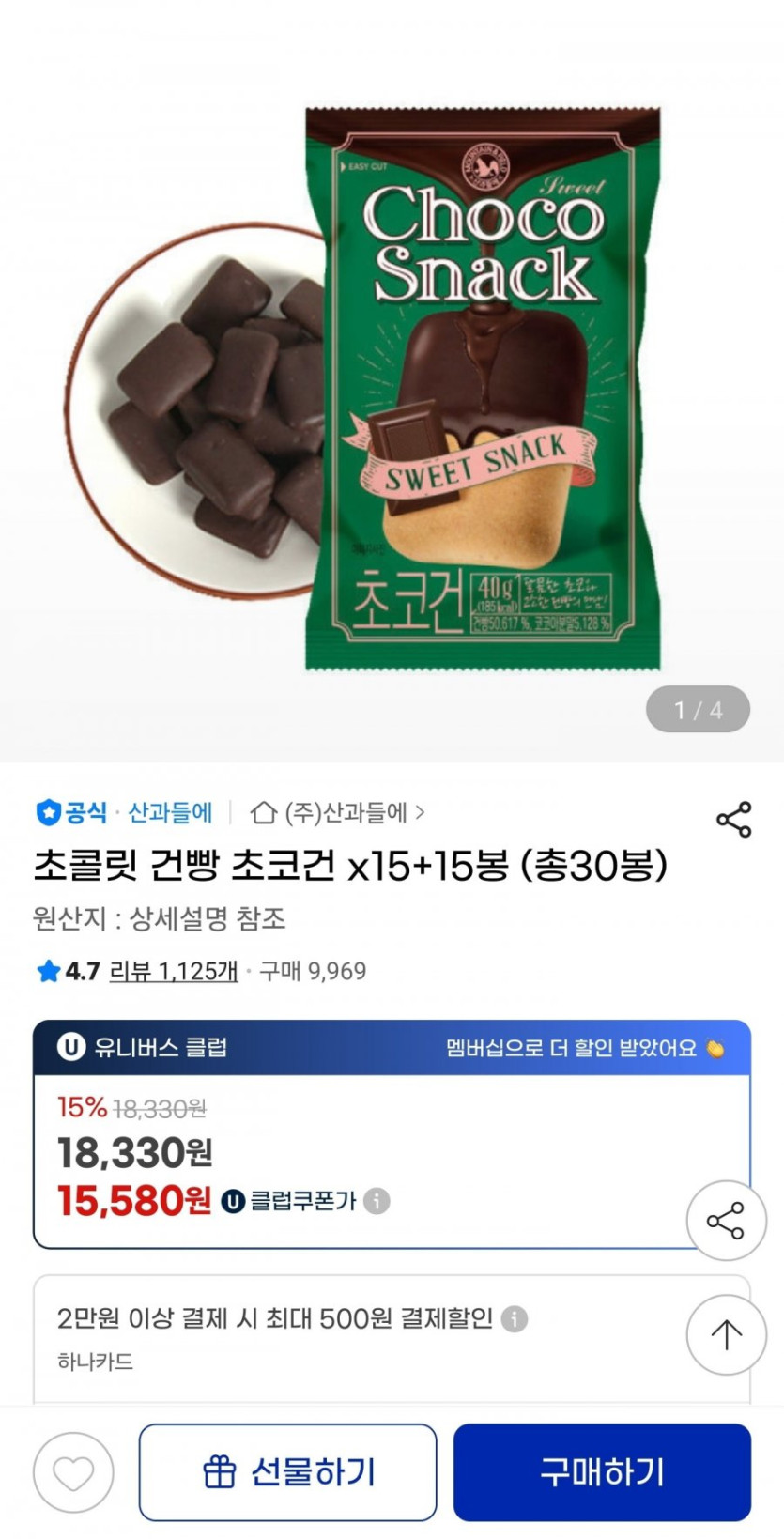This screenshot has width=784, height=1539.
Task: Open the 초코건 product image
Action: click(392, 385)
